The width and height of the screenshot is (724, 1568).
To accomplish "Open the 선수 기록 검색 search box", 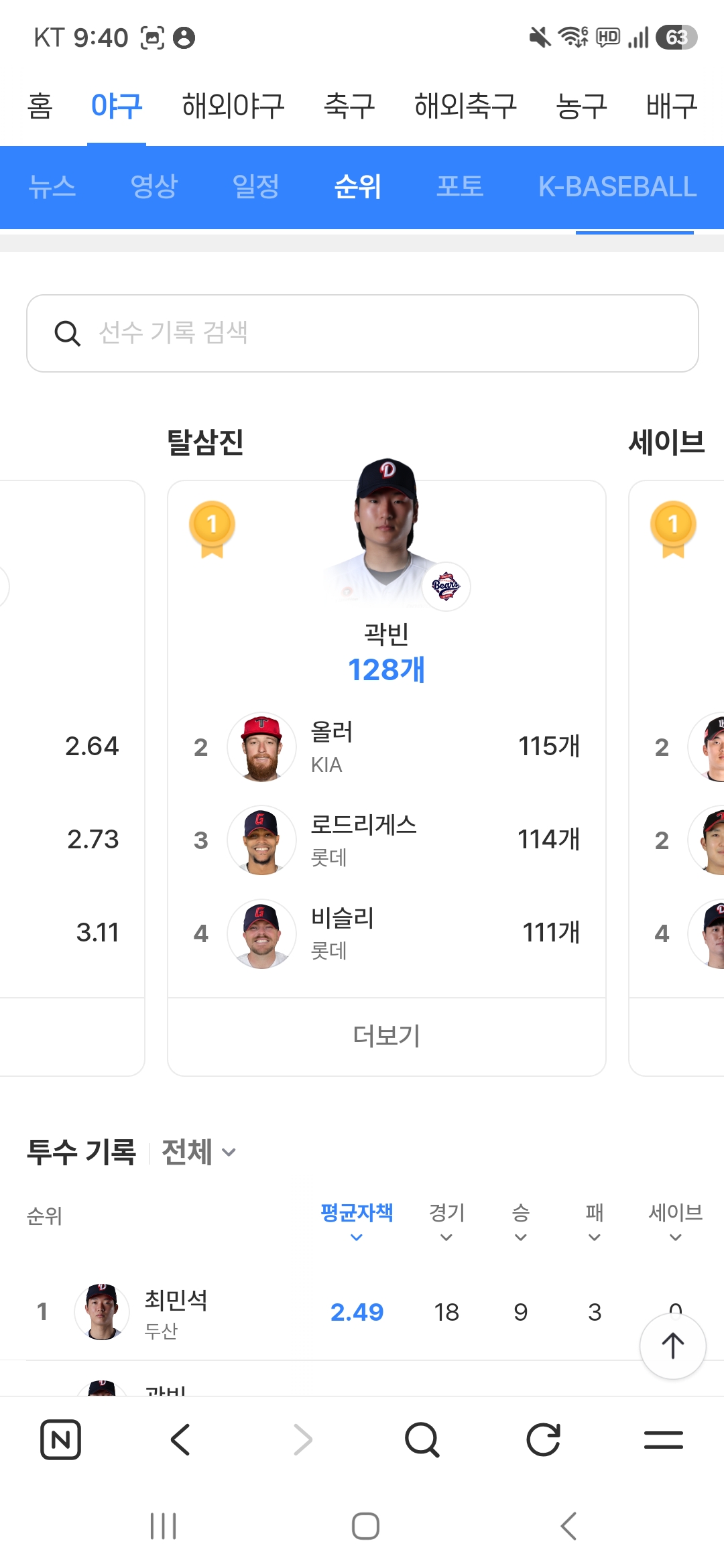I will [x=362, y=333].
